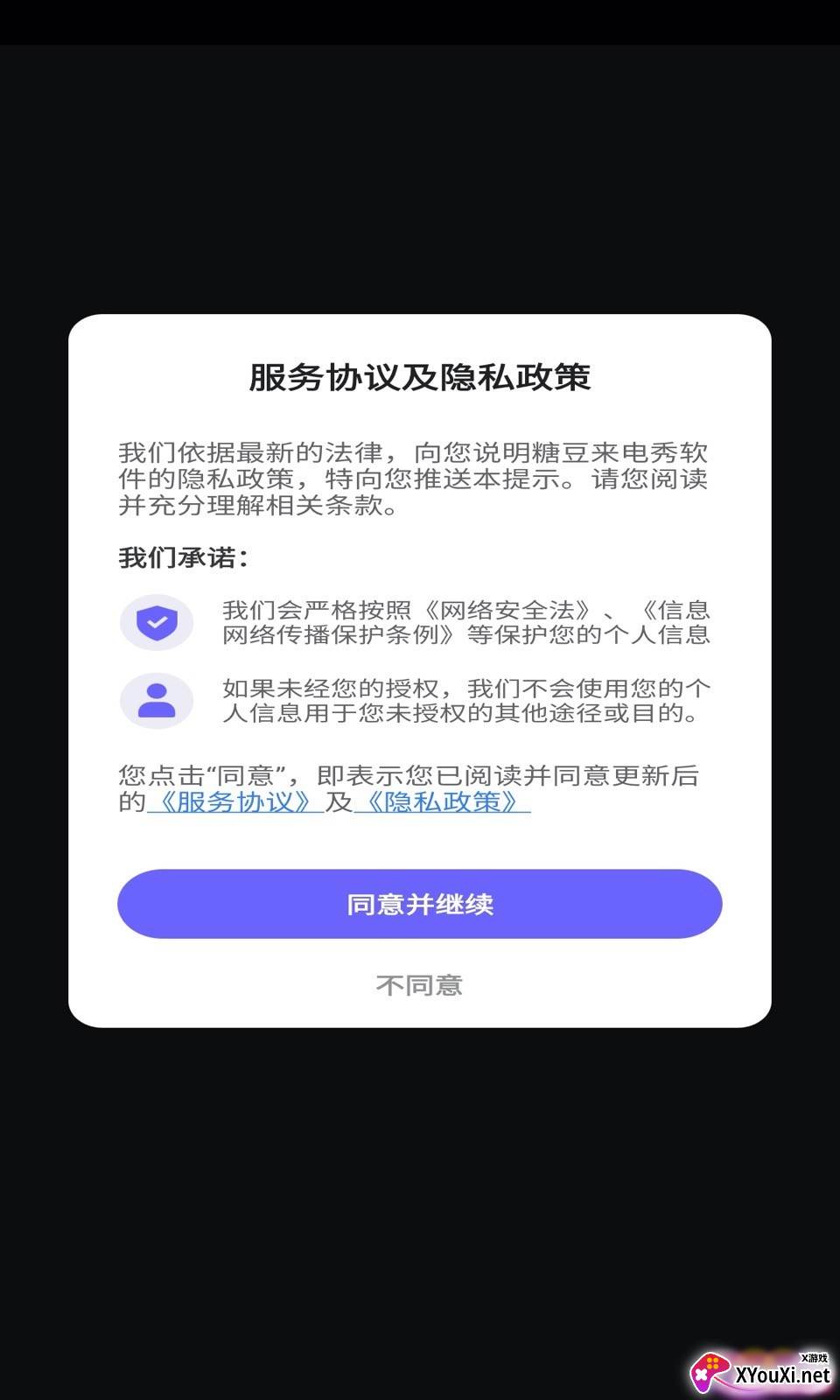840x1400 pixels.
Task: Read the 《隐私政策》 link
Action: (443, 801)
